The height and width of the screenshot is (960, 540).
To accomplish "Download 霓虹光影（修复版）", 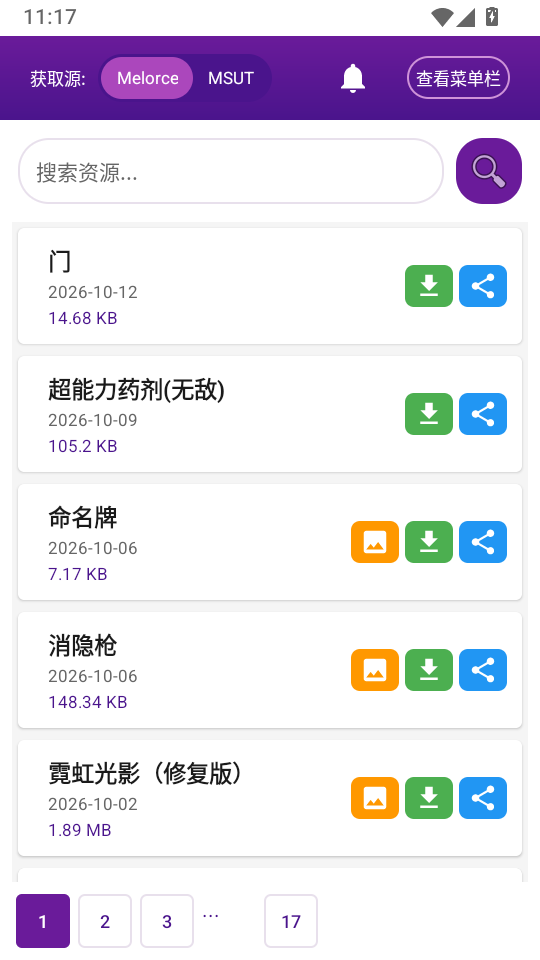I will click(429, 798).
